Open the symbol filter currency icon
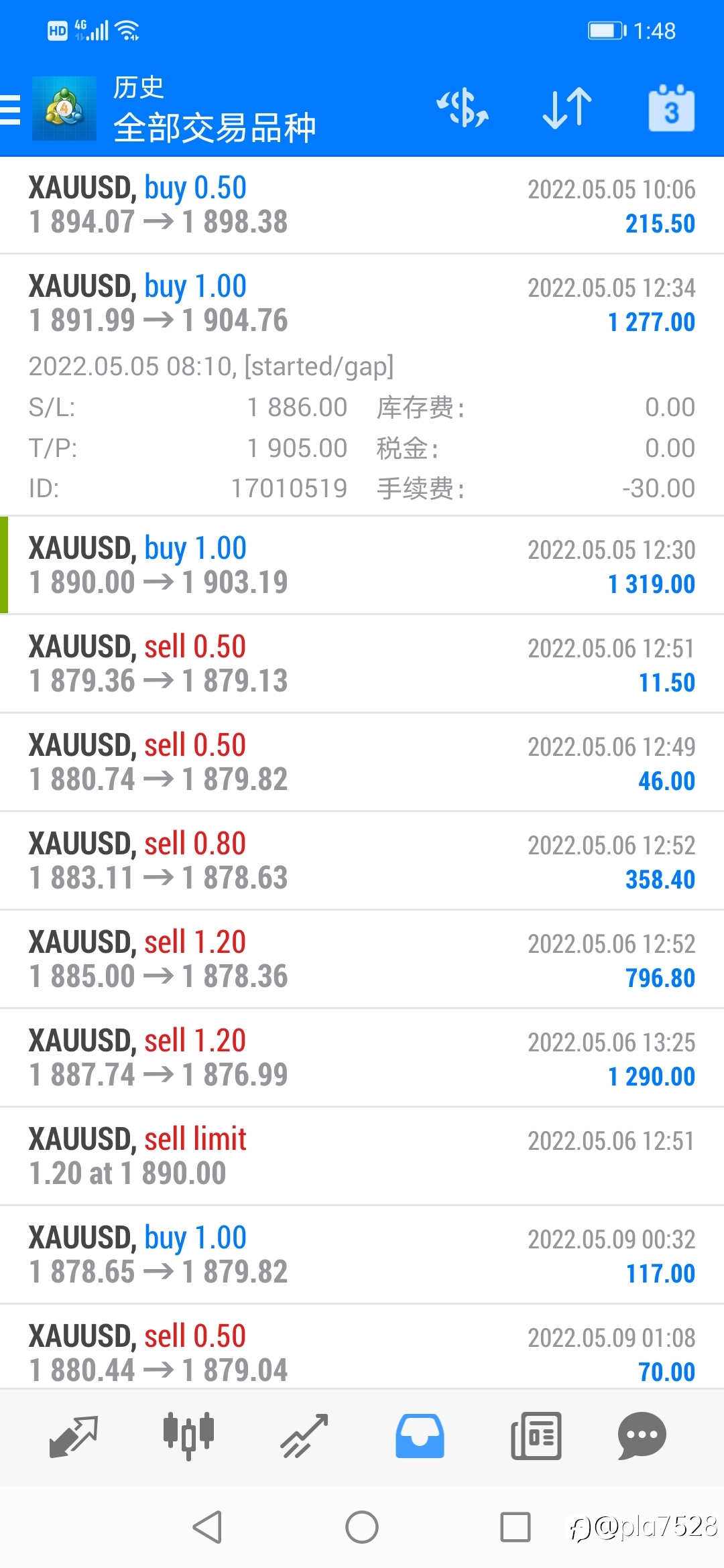Screen dimensions: 724x1568 [463, 109]
